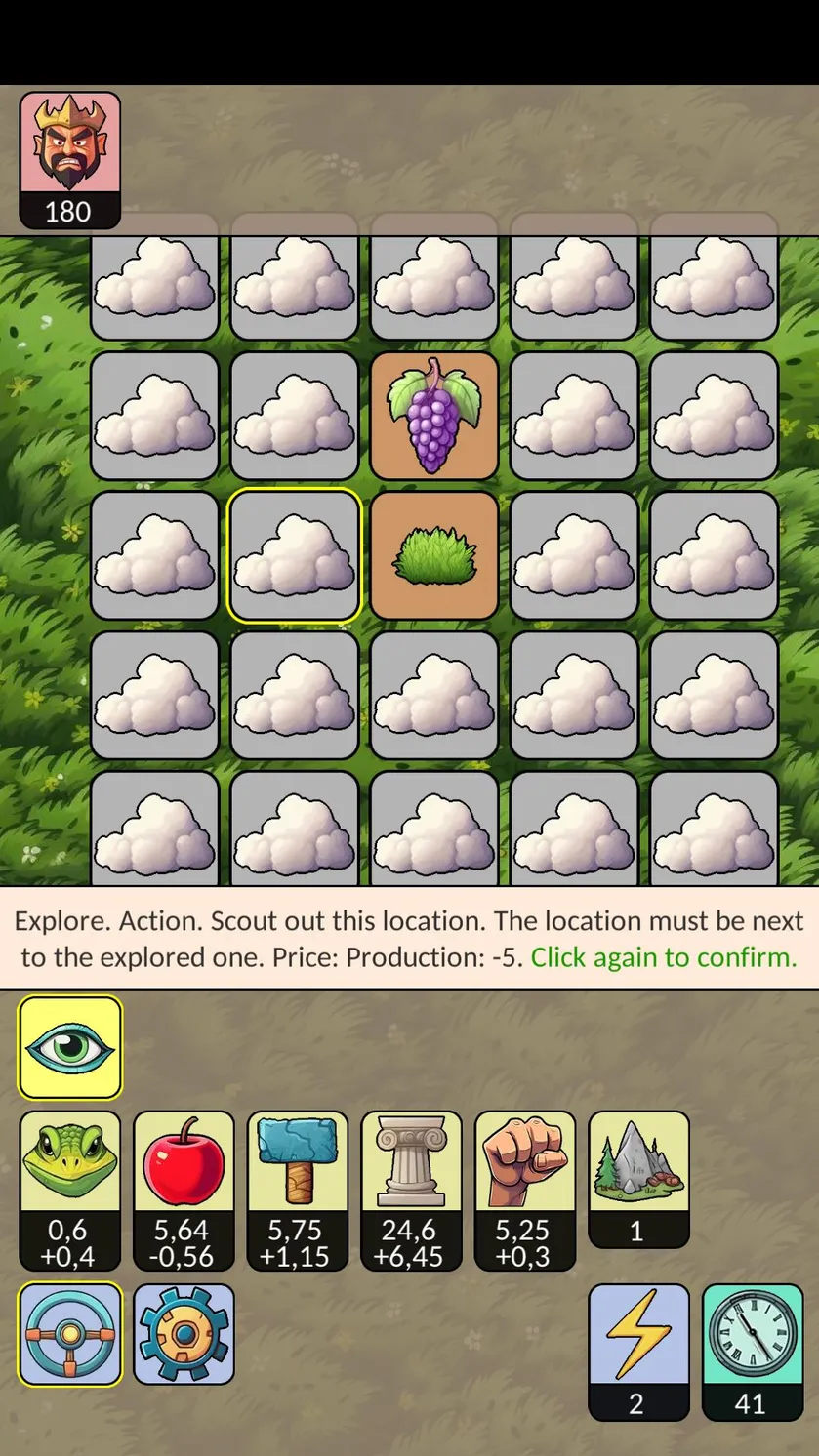The image size is (819, 1456).
Task: Switch to the steering wheel tab
Action: (70, 1334)
